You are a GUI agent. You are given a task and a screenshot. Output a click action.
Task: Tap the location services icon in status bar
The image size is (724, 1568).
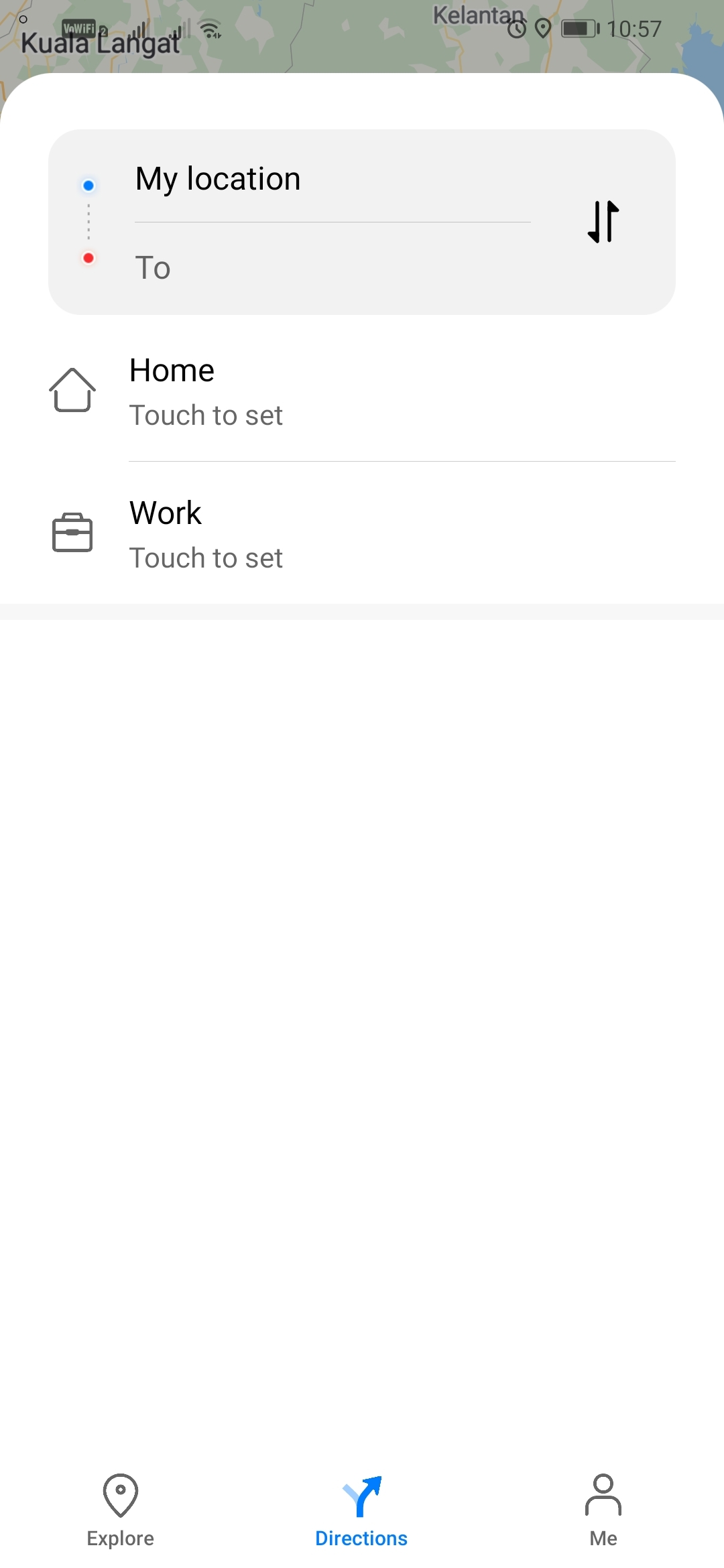point(543,28)
